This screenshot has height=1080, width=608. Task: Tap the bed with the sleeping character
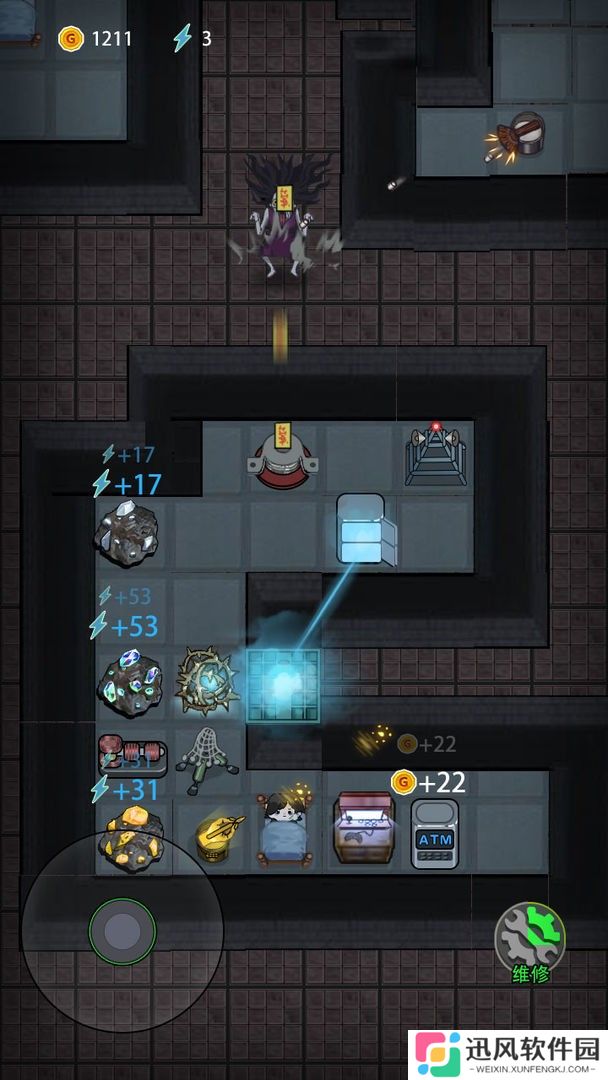[283, 829]
